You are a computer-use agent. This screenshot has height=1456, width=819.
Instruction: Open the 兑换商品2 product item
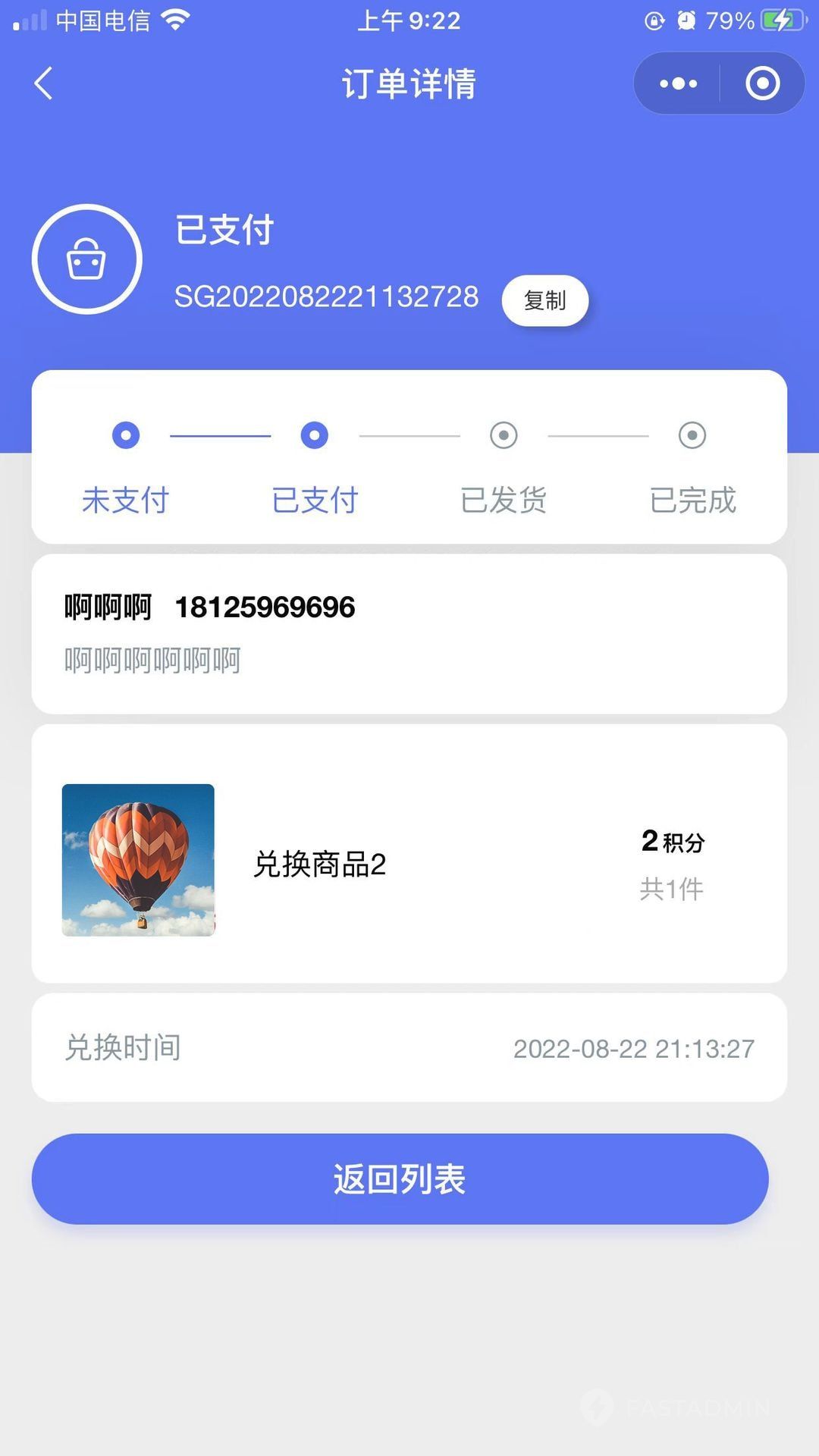pos(319,864)
